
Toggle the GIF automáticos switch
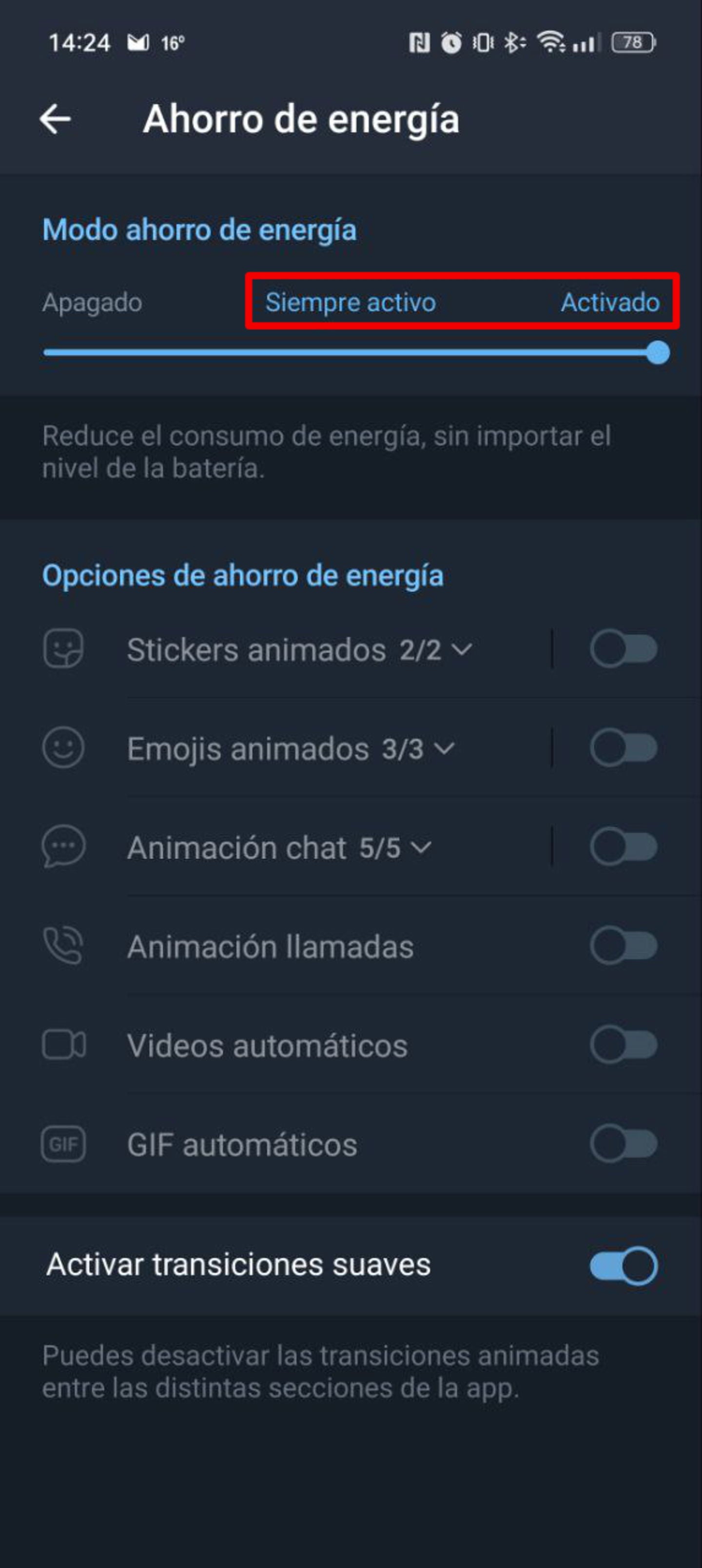(x=623, y=1144)
